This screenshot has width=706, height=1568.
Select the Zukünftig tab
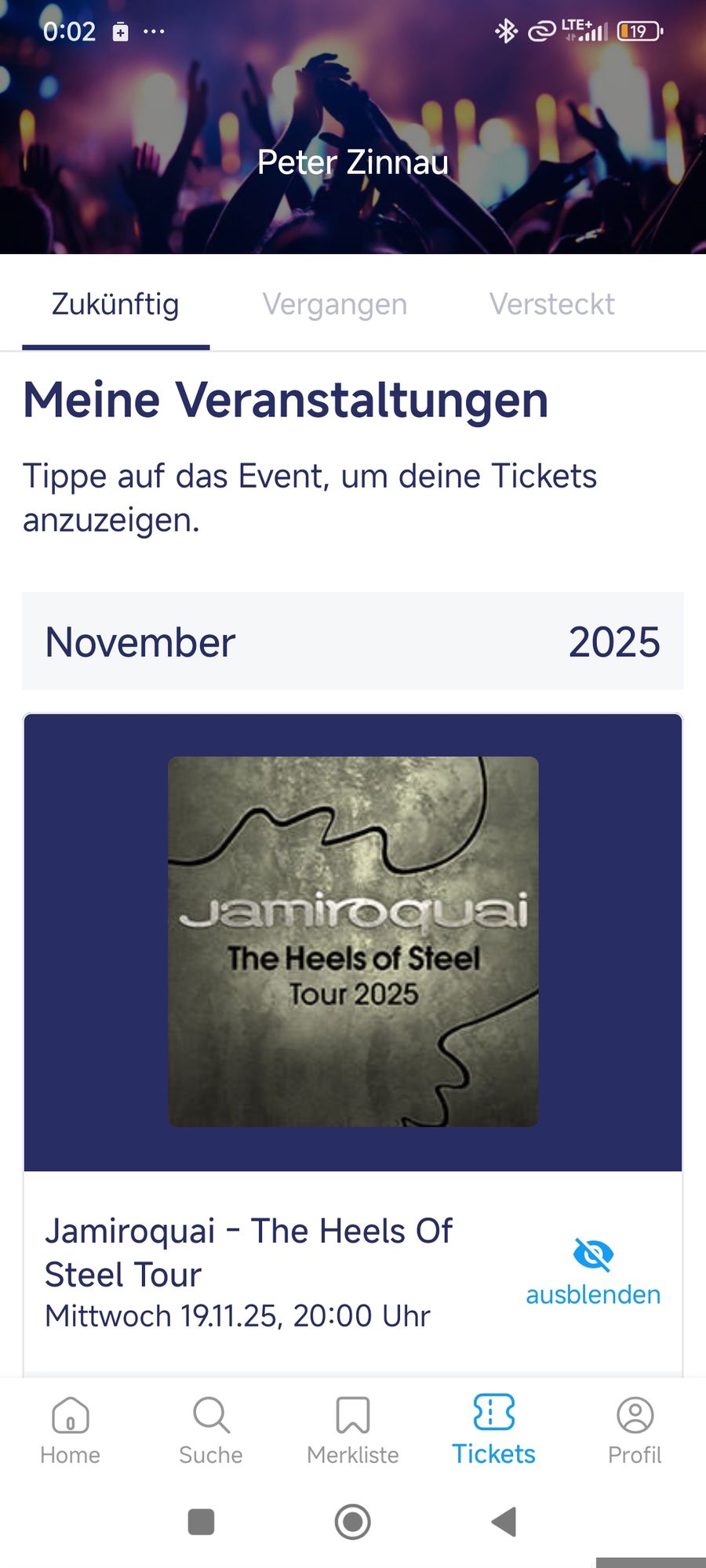coord(115,304)
